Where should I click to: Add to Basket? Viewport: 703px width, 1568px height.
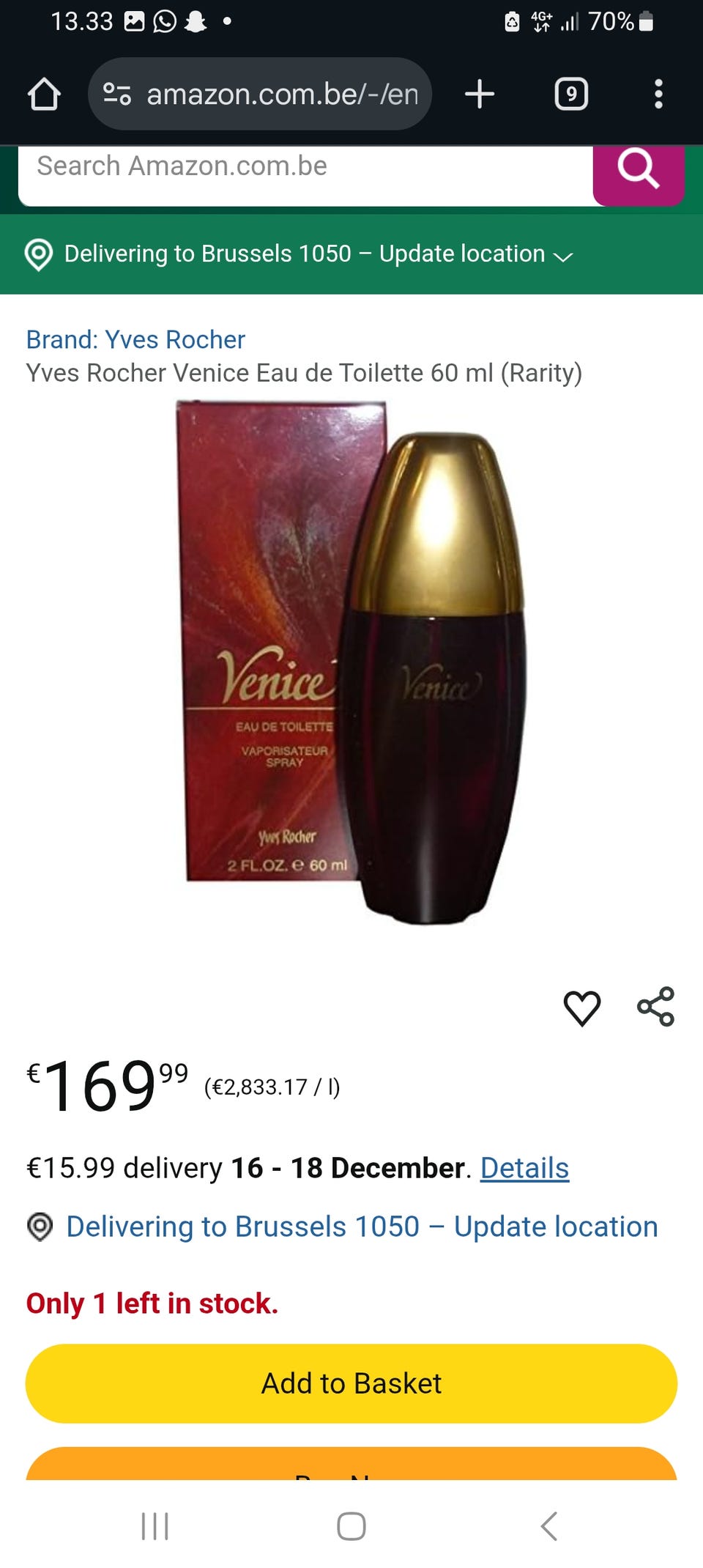click(351, 1383)
